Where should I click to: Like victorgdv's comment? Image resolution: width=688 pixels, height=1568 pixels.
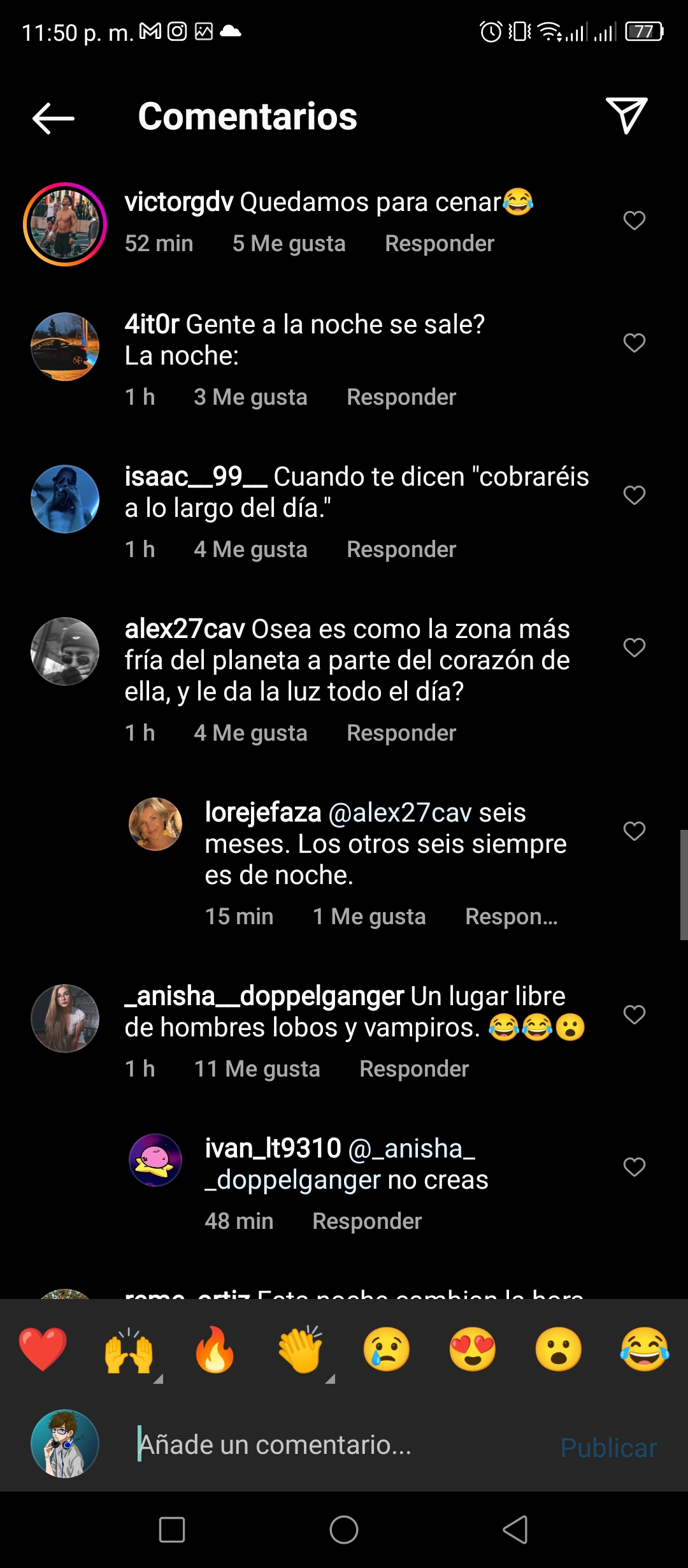634,221
